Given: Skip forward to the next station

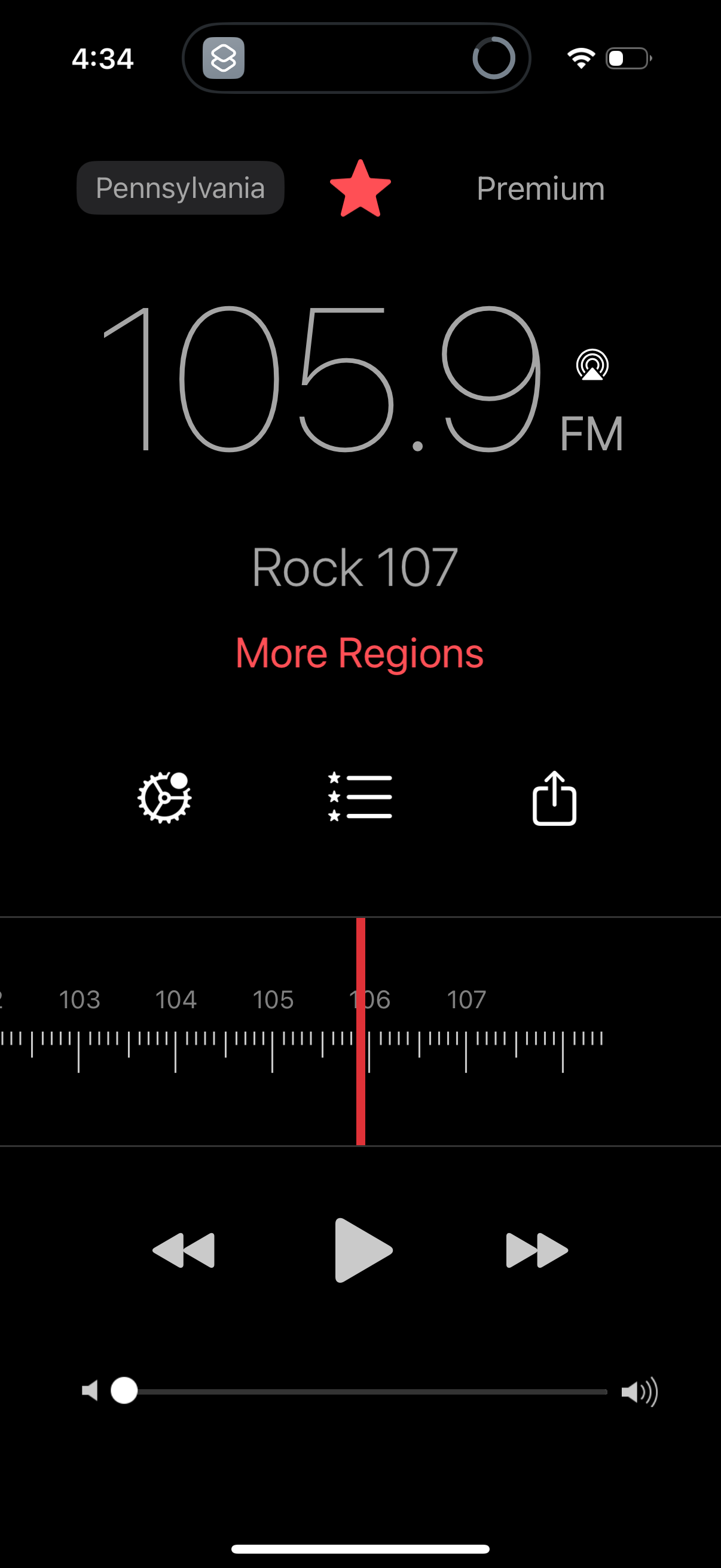Looking at the screenshot, I should [x=534, y=1250].
